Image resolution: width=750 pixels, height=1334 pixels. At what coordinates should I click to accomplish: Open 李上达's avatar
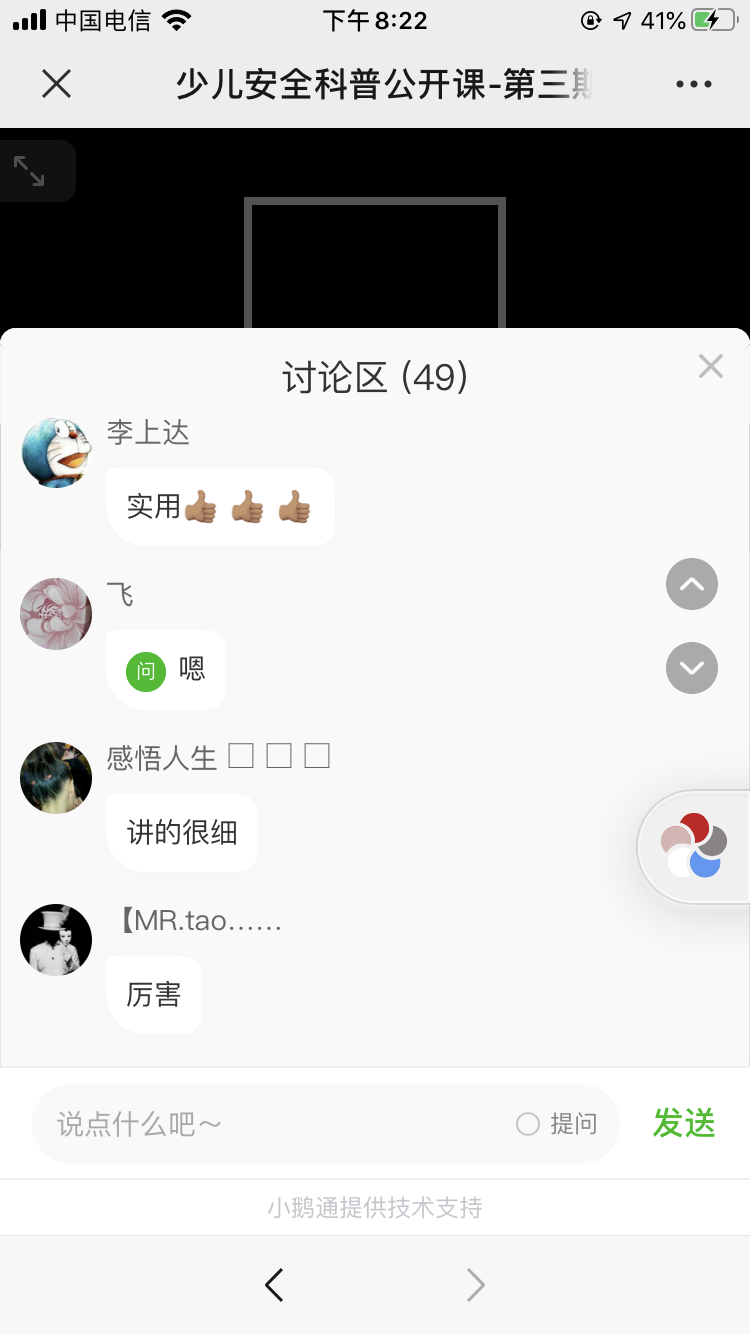click(x=56, y=452)
